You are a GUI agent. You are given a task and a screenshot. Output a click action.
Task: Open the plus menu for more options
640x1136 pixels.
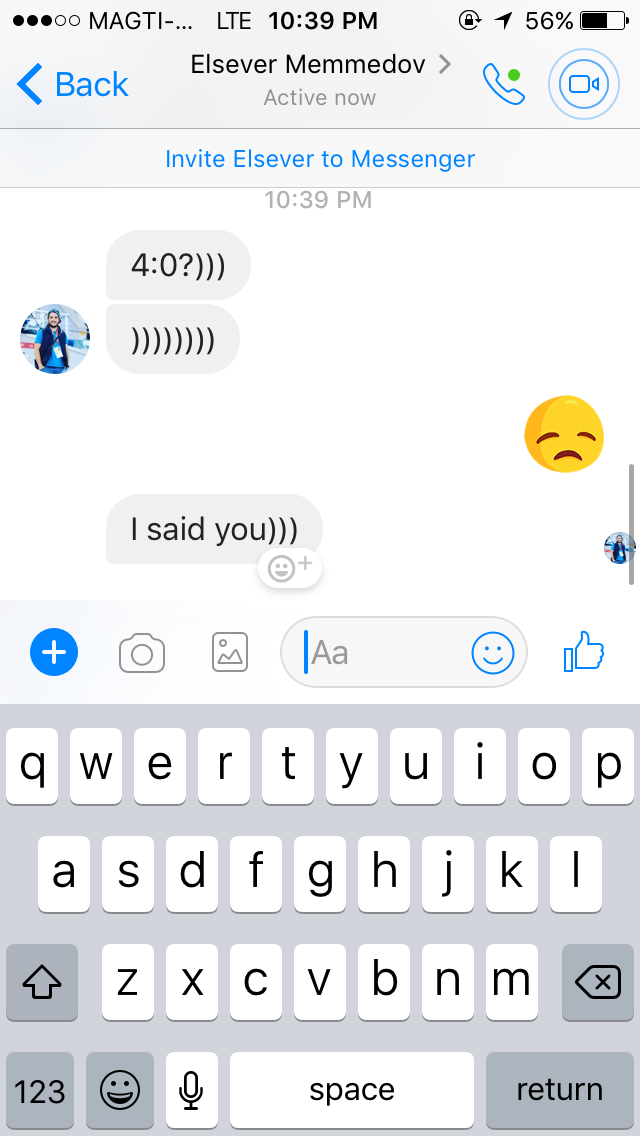pyautogui.click(x=54, y=654)
